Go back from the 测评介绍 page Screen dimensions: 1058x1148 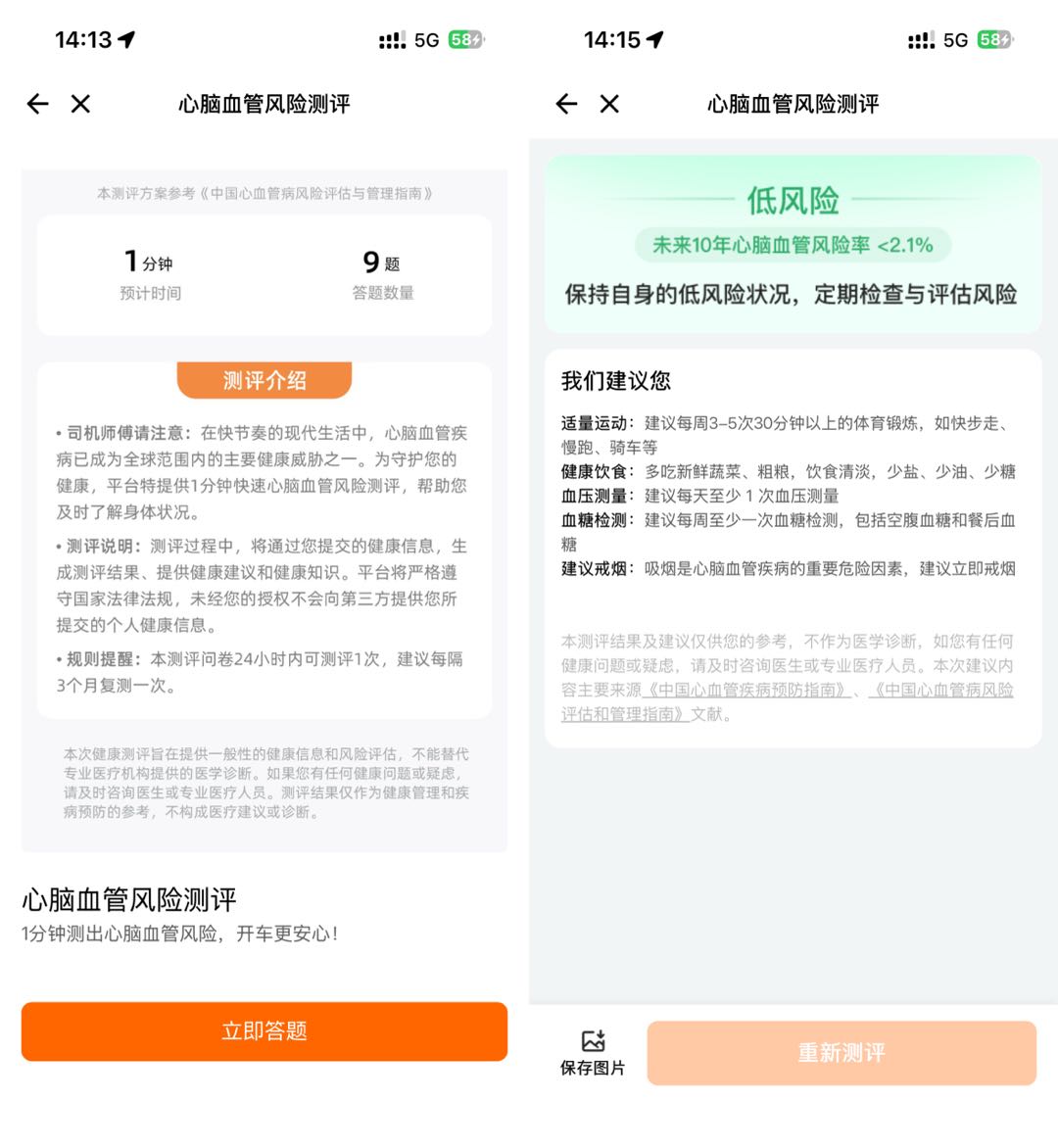37,104
